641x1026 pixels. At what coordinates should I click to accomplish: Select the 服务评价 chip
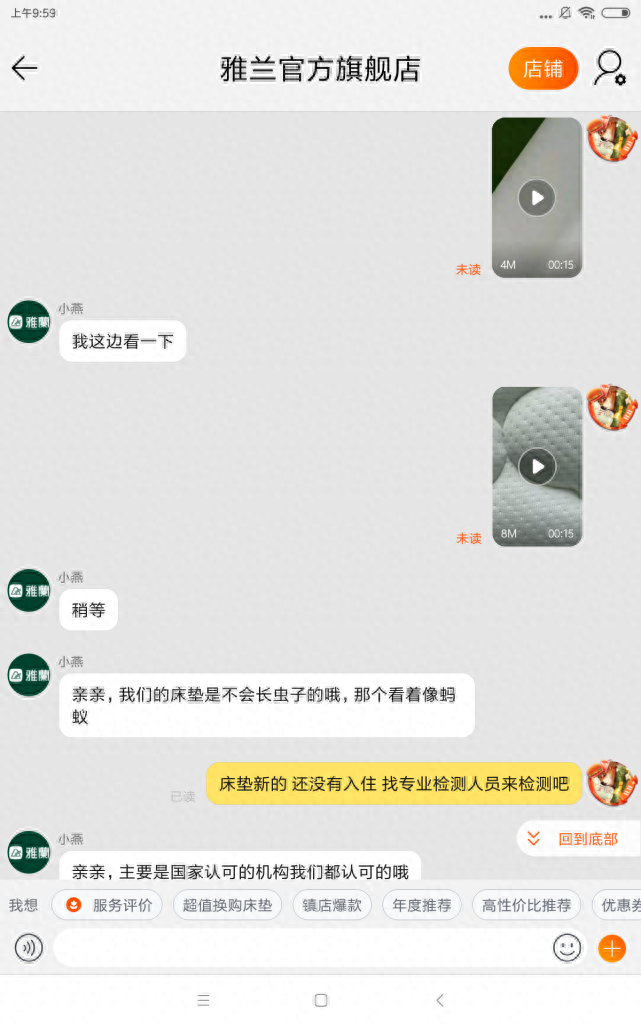click(x=107, y=905)
